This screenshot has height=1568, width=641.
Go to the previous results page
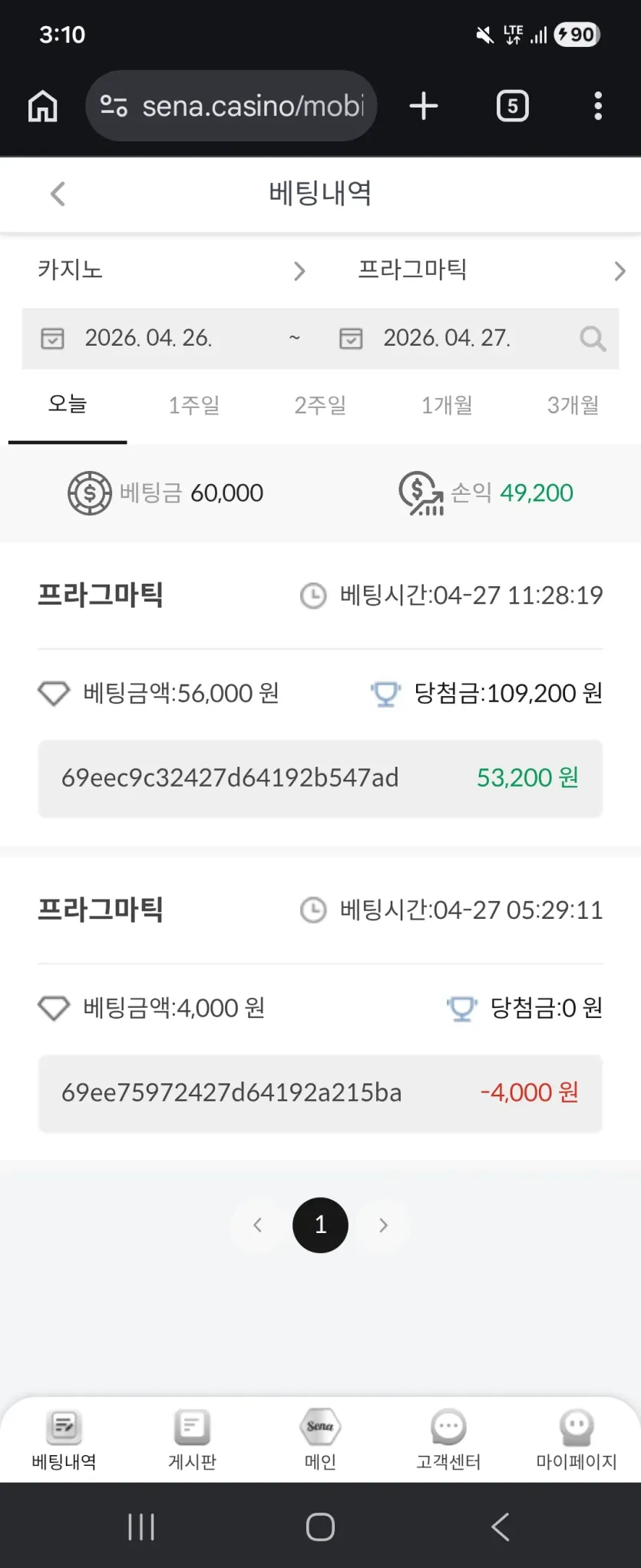(x=258, y=1225)
